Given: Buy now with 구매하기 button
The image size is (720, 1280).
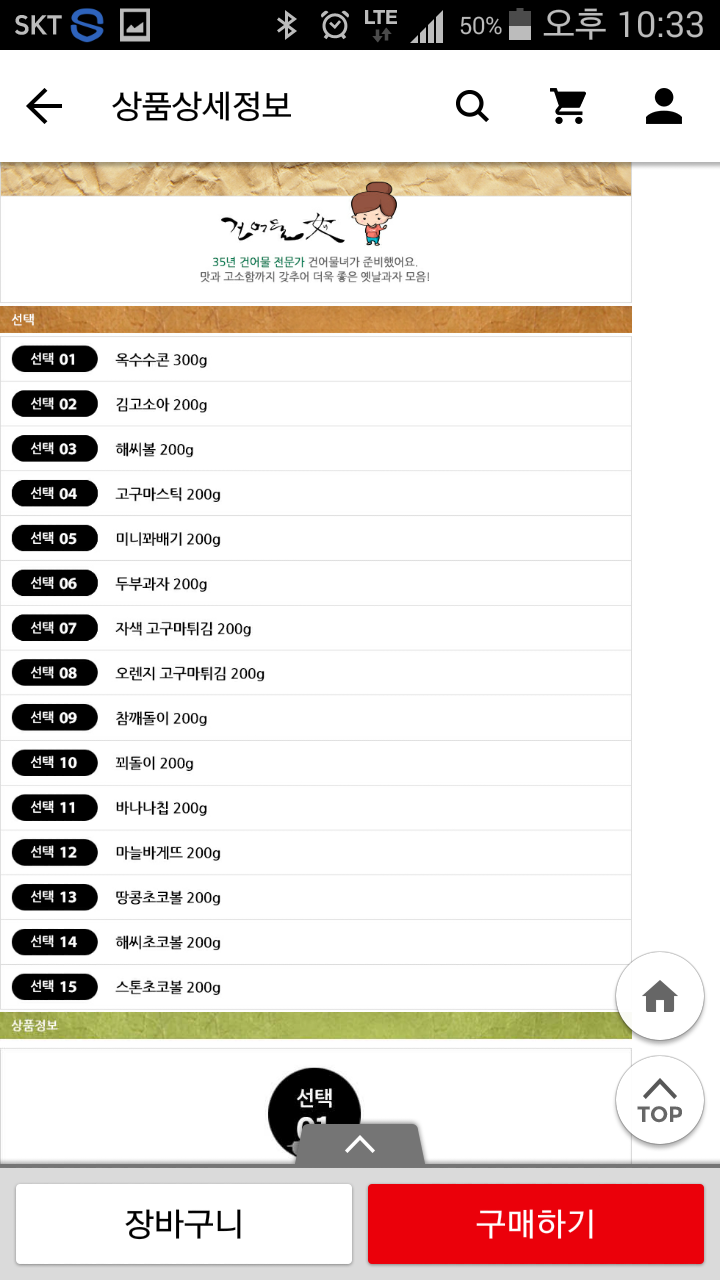Looking at the screenshot, I should click(535, 1224).
